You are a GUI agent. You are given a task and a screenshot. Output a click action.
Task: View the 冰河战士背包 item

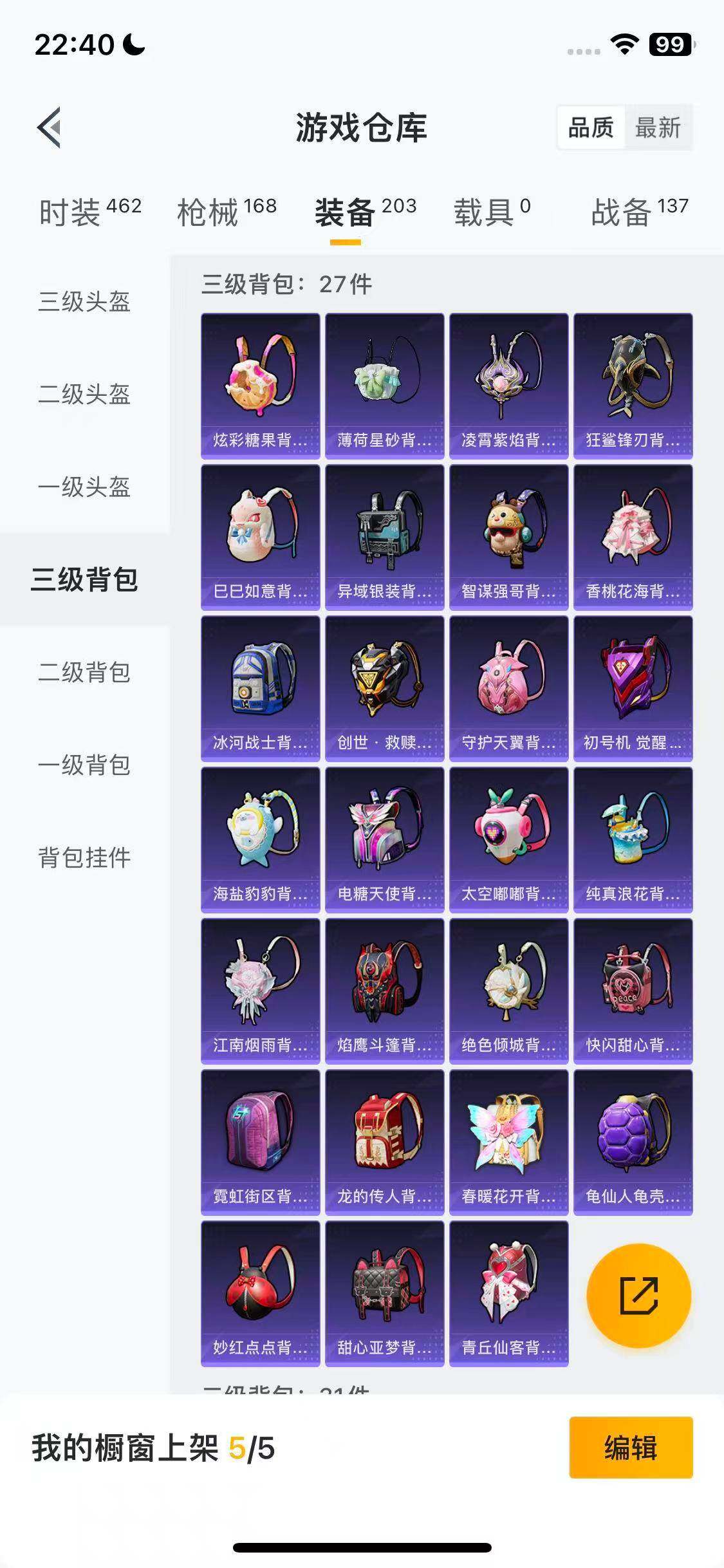click(260, 689)
